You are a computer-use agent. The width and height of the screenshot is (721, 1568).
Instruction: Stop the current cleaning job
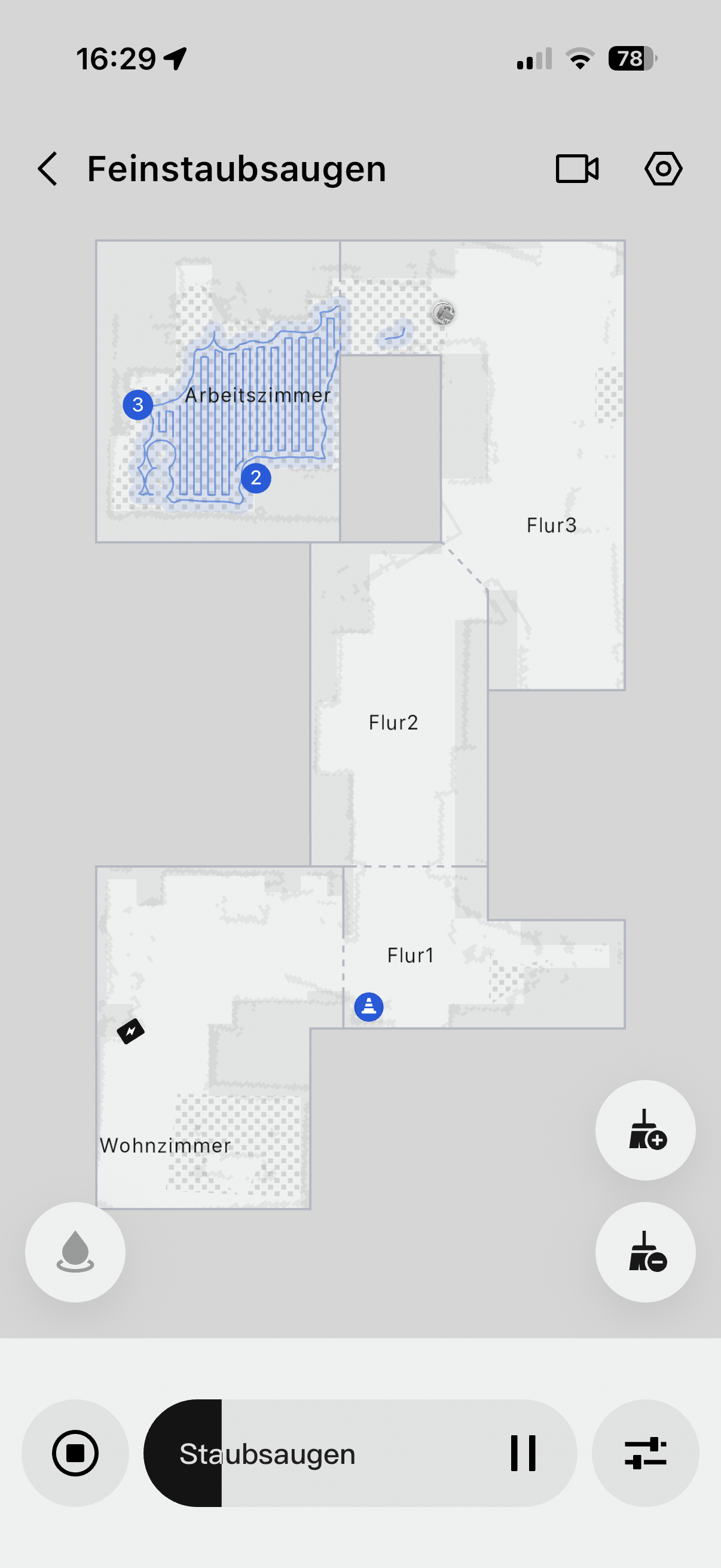click(x=75, y=1453)
